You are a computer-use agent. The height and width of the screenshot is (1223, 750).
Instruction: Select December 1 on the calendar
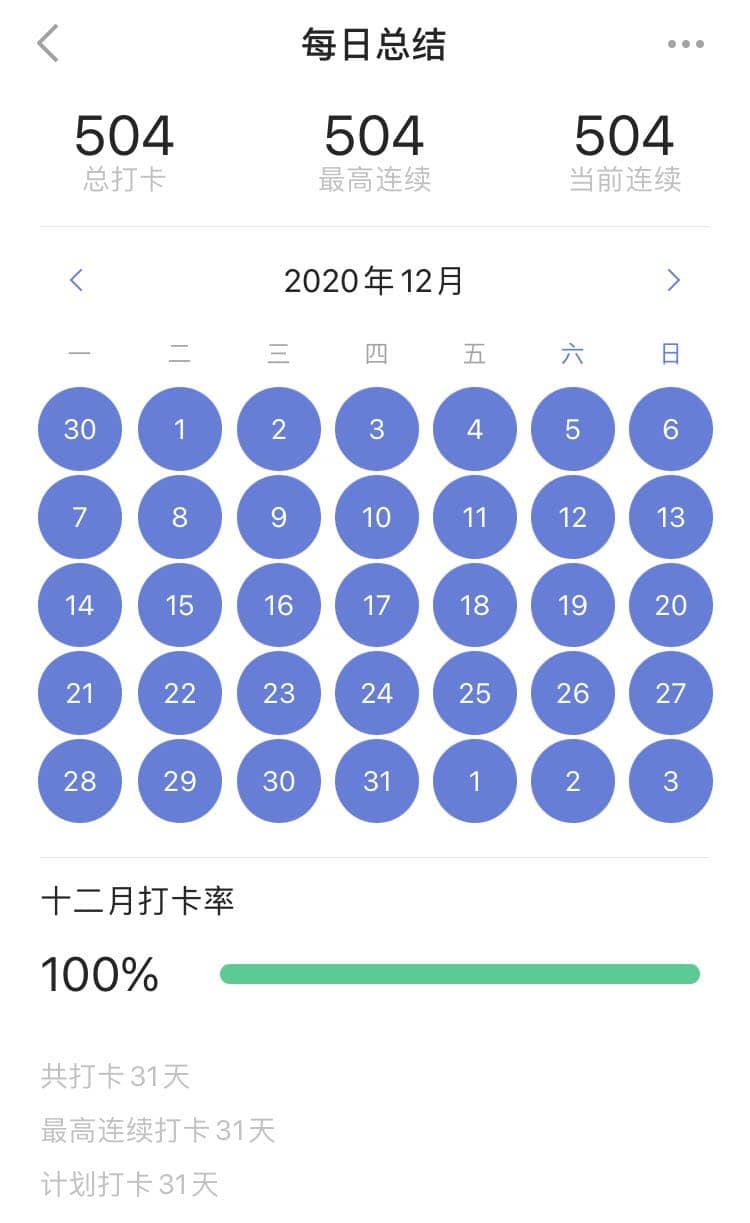[179, 429]
